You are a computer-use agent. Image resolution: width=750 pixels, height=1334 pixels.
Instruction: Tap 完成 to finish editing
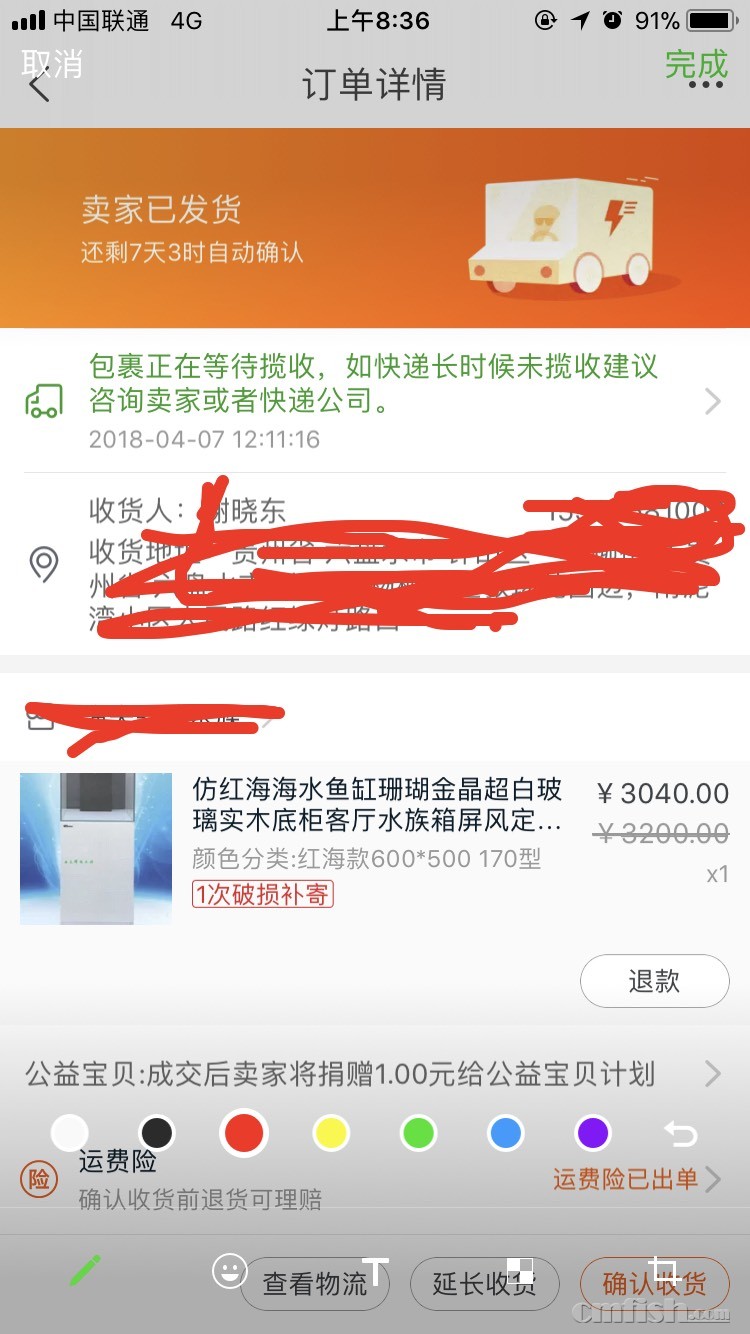coord(696,64)
